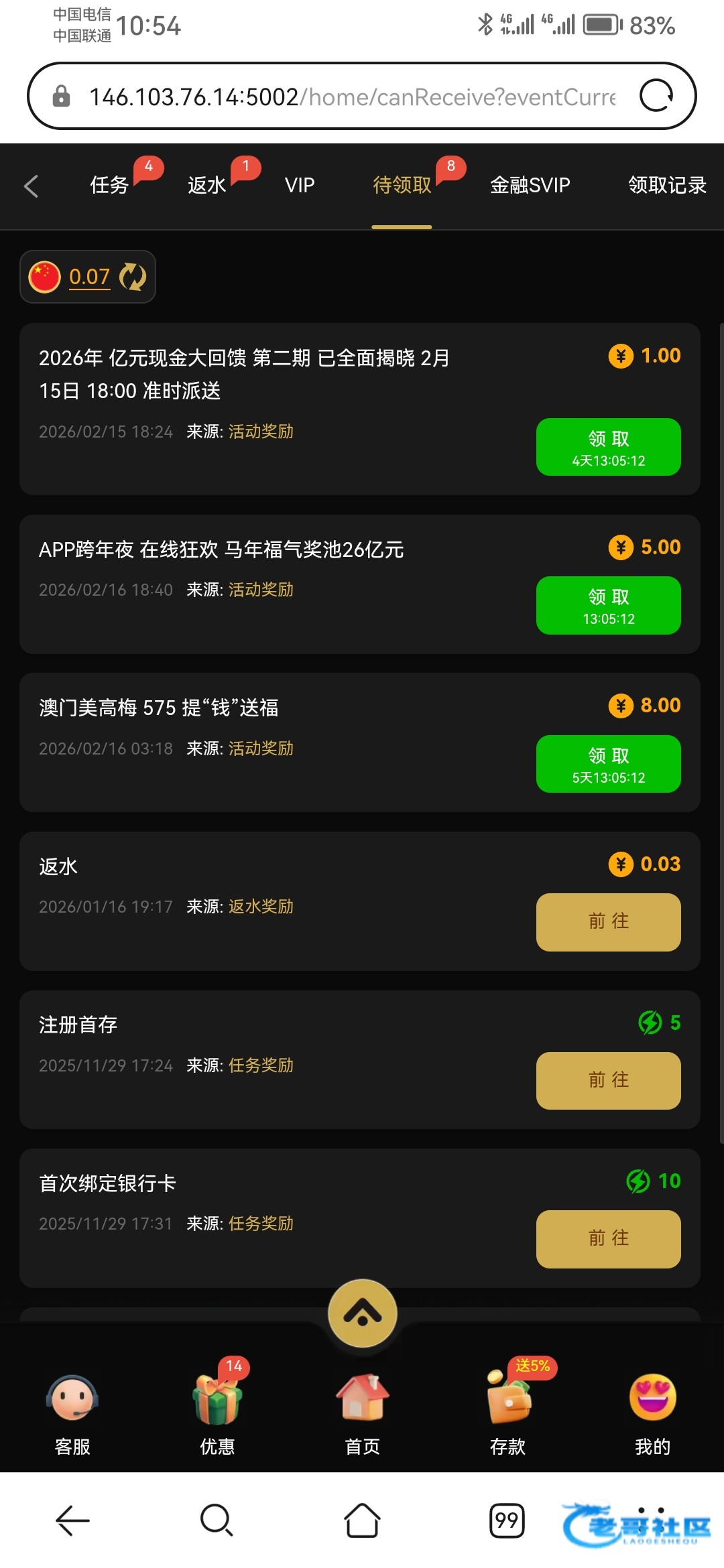Go back using the top-left arrow

(31, 186)
